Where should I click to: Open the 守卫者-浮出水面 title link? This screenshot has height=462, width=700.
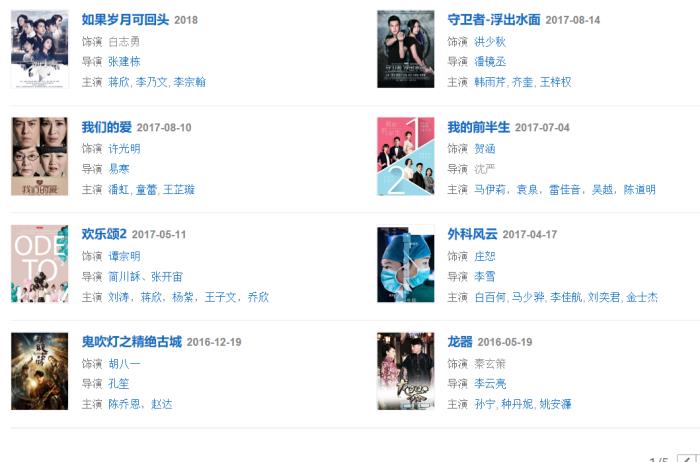click(494, 20)
